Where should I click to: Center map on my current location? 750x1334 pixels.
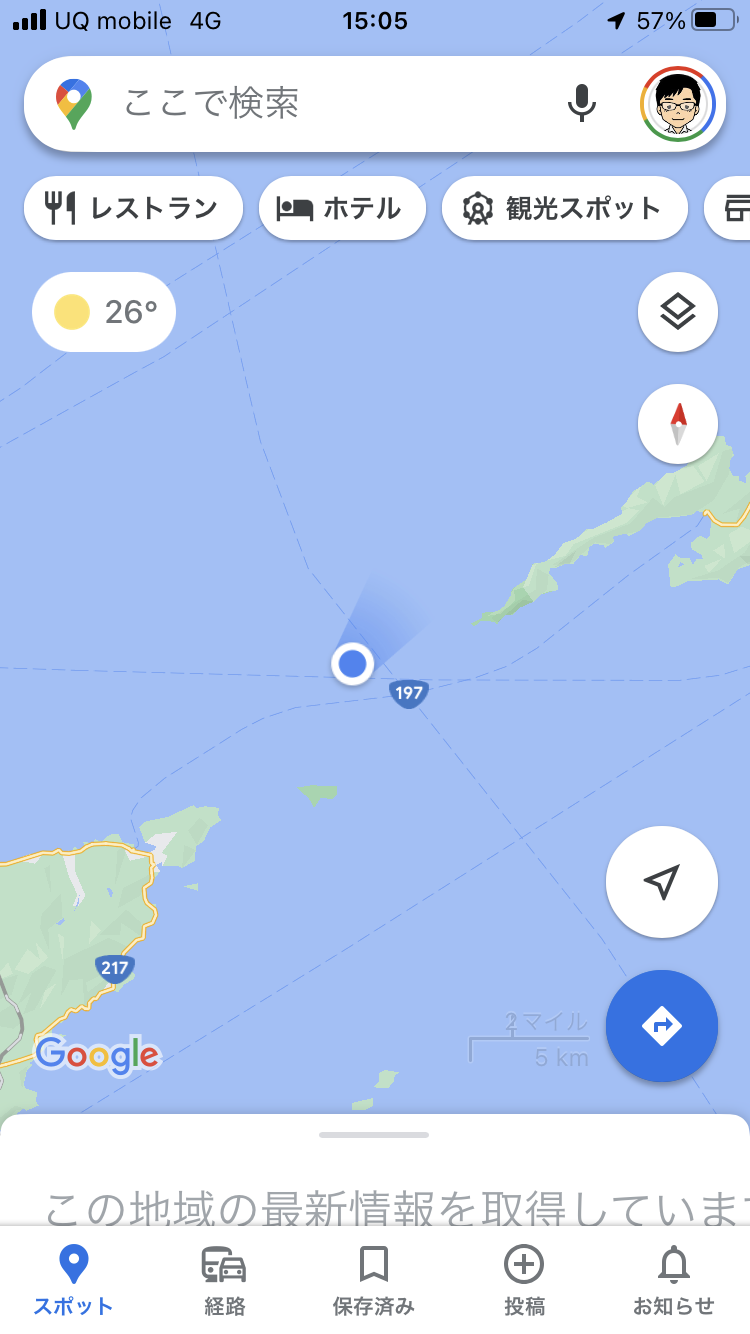tap(661, 882)
